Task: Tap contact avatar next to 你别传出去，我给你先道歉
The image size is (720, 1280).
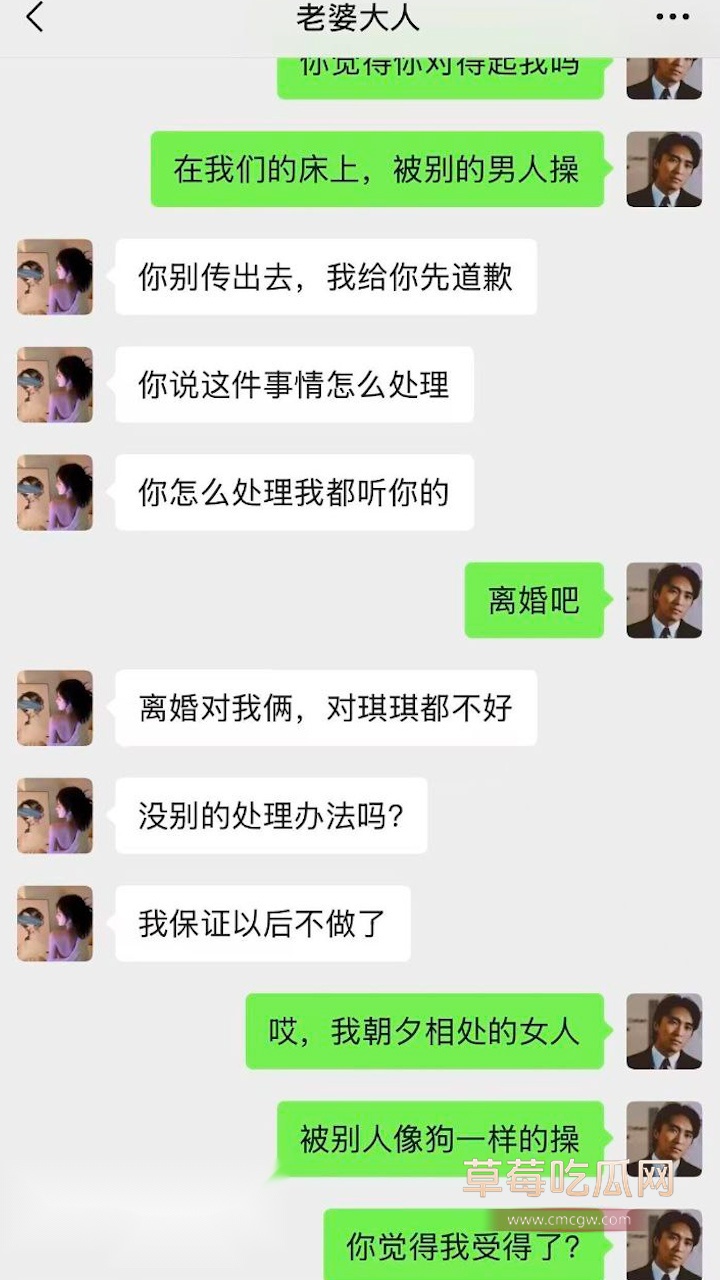Action: pyautogui.click(x=55, y=277)
